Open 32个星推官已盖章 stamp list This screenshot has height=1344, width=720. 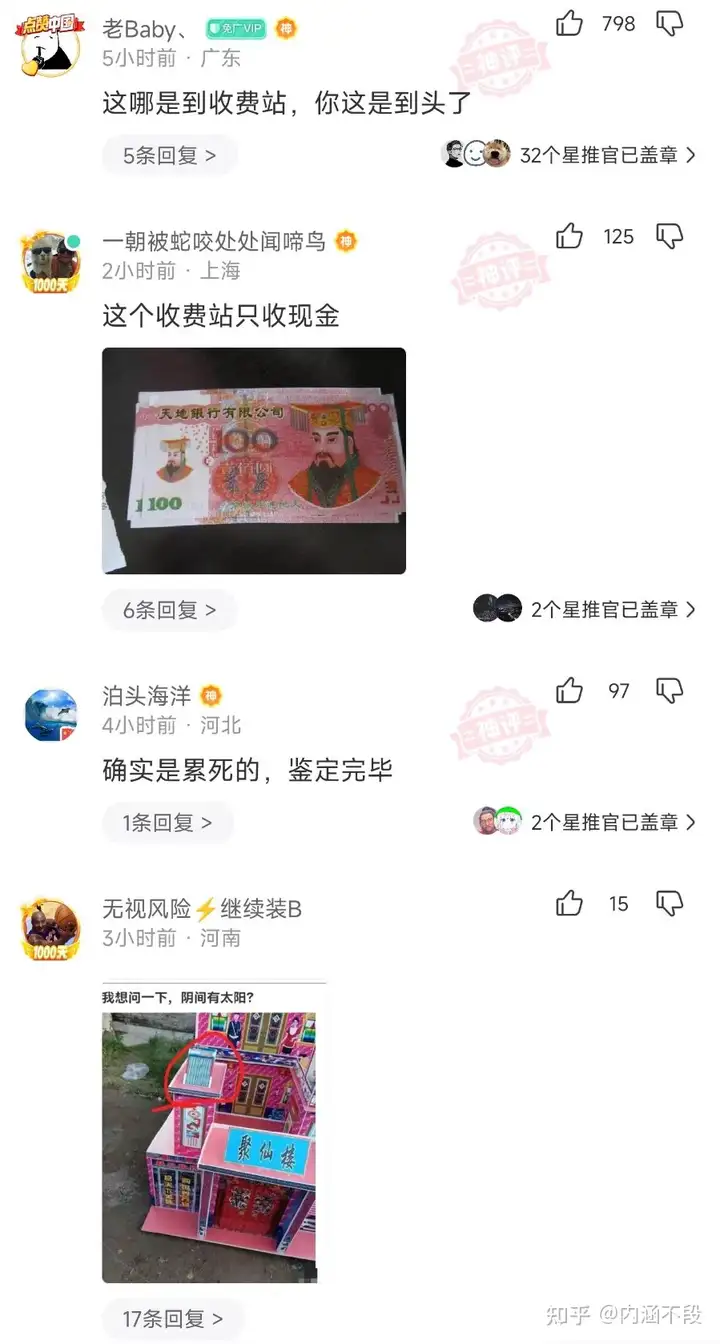[x=568, y=155]
